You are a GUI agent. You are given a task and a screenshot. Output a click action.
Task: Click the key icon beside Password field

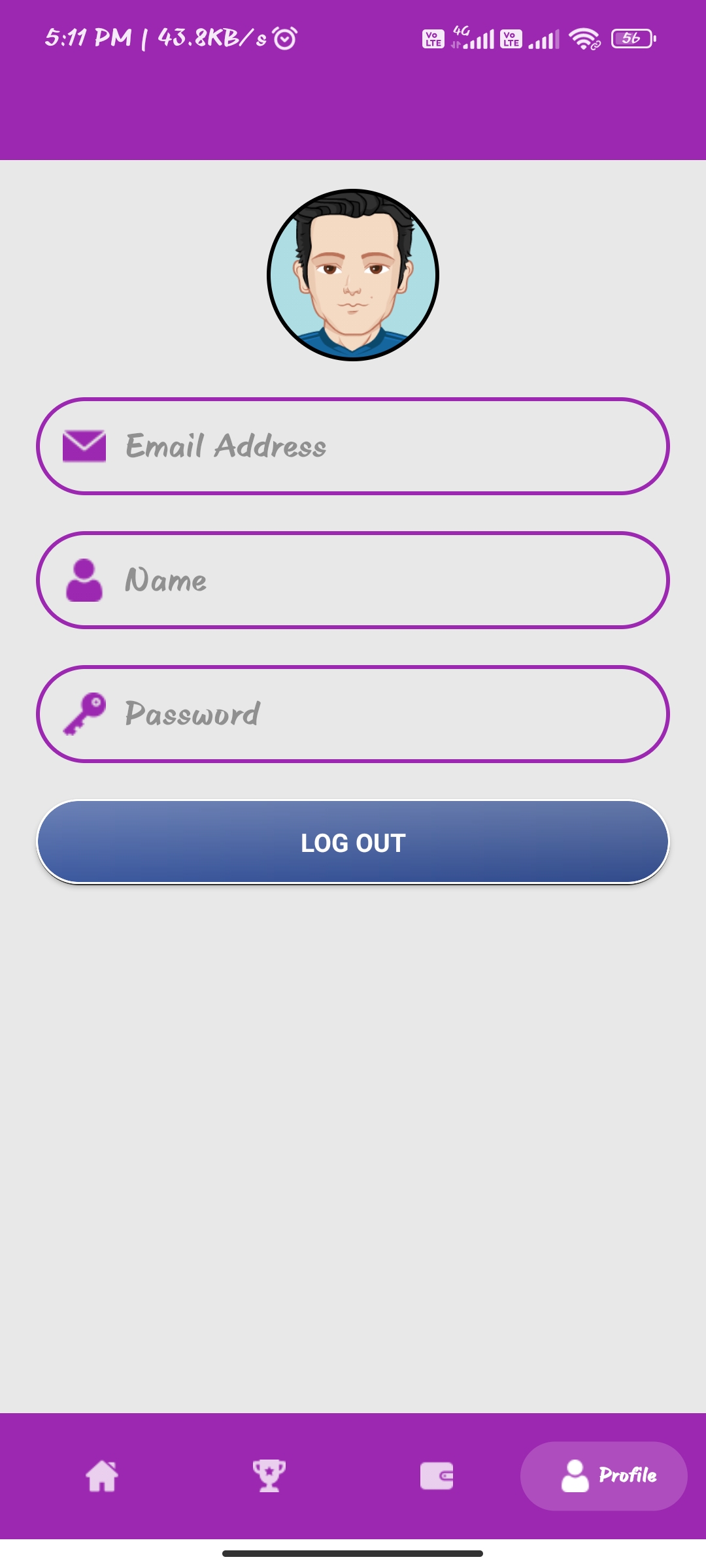click(x=85, y=714)
